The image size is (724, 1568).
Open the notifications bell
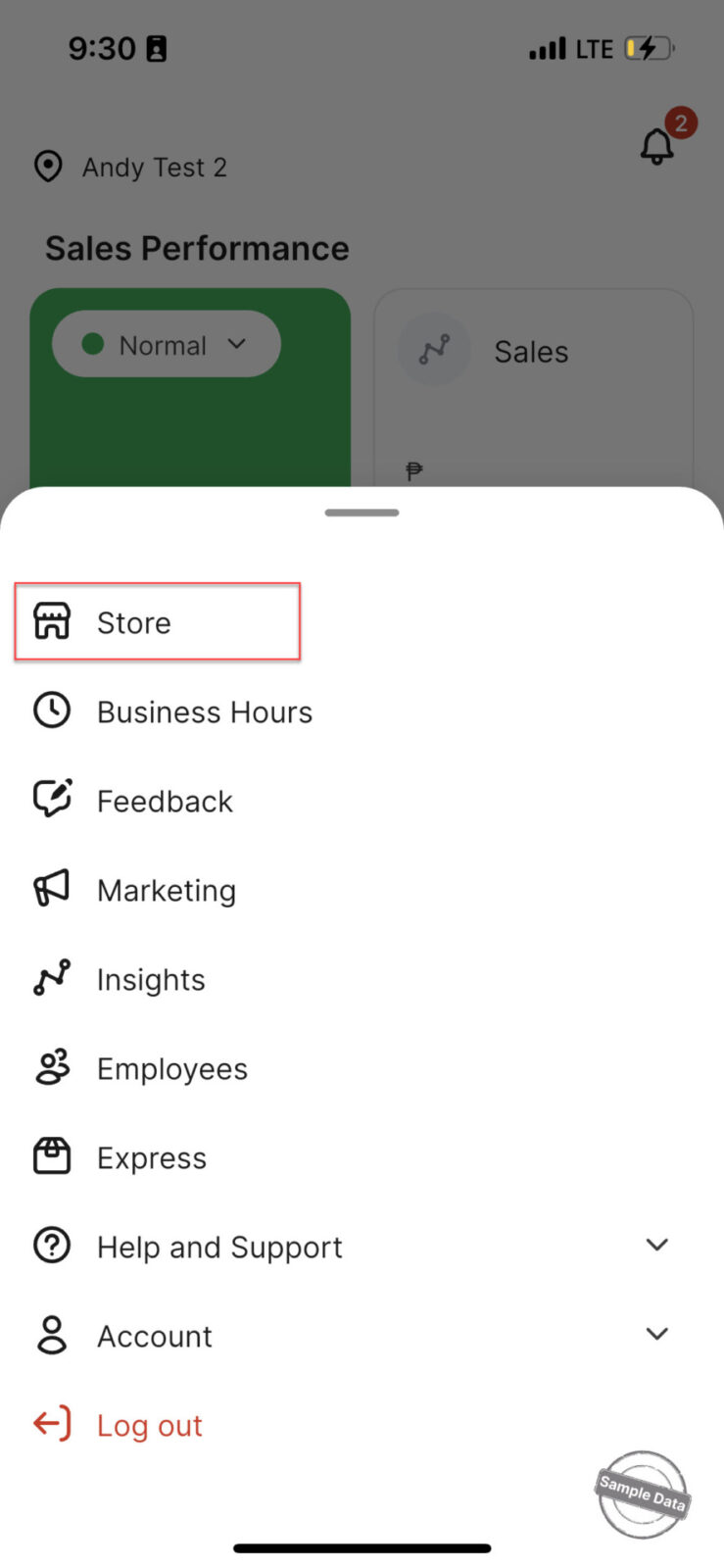coord(657,147)
